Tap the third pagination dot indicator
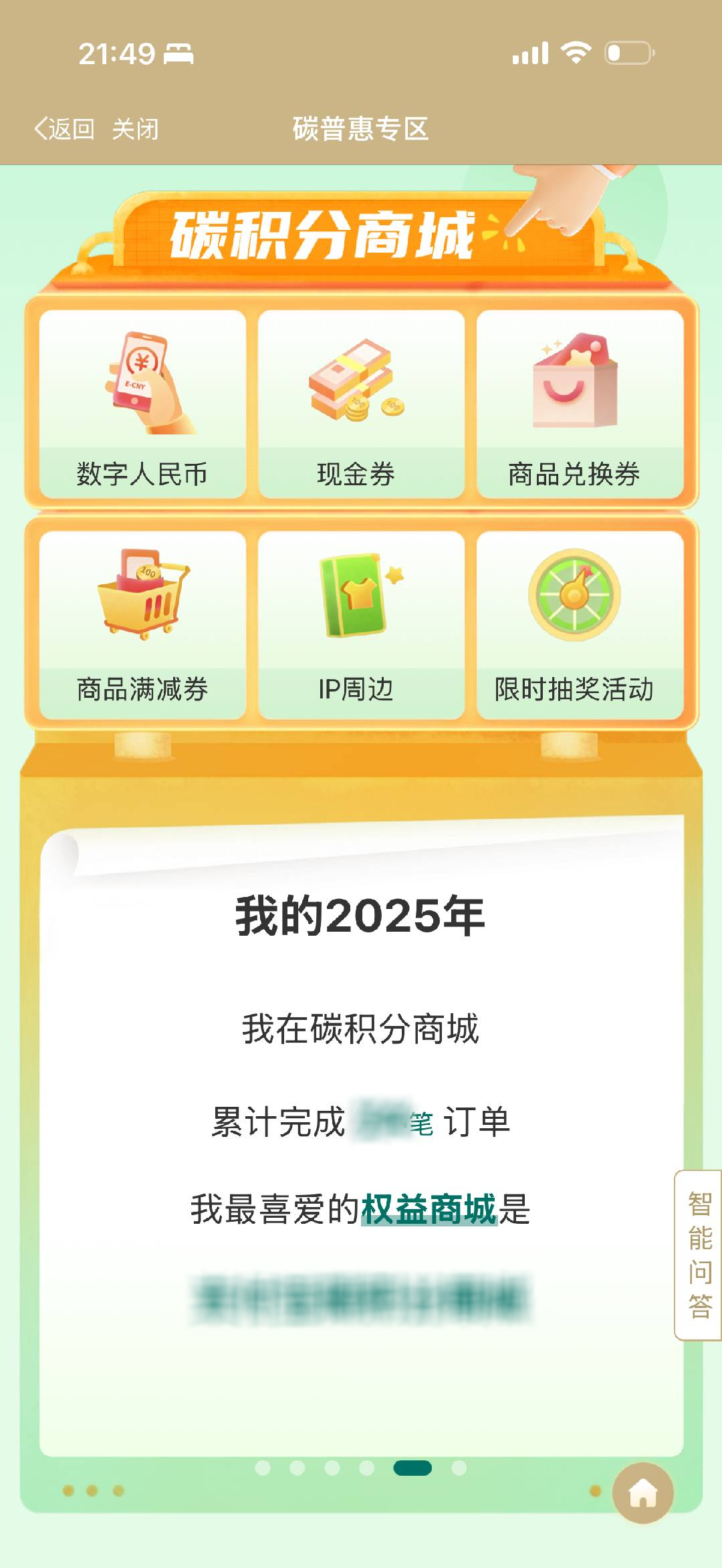722x1568 pixels. 332,1468
